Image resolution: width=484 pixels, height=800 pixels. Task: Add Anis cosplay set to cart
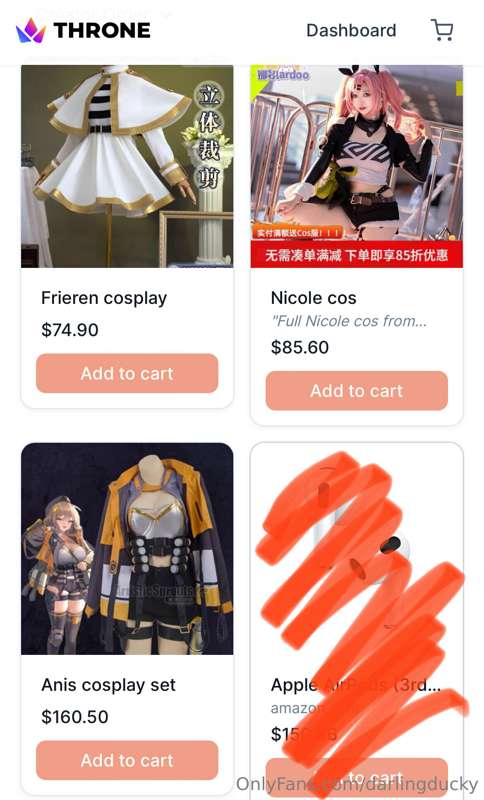[127, 760]
